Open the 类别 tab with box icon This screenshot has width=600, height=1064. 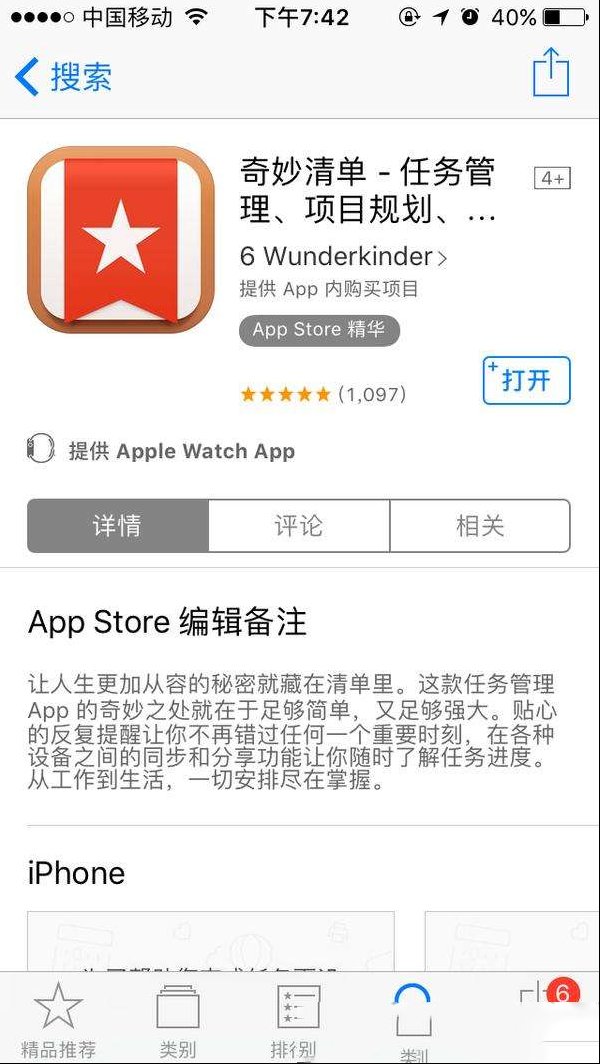[x=178, y=1019]
